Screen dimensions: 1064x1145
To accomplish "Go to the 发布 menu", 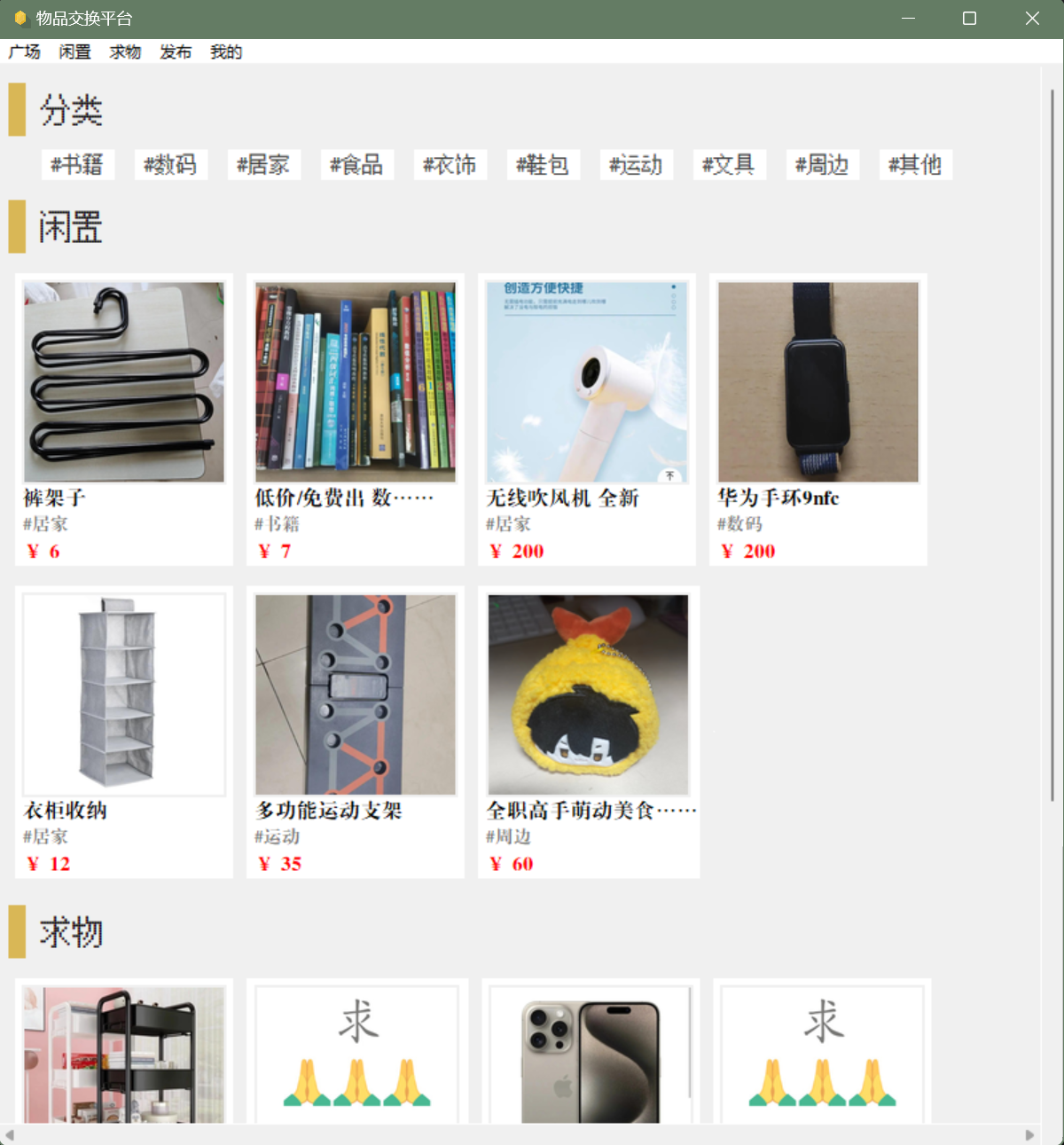I will [176, 51].
